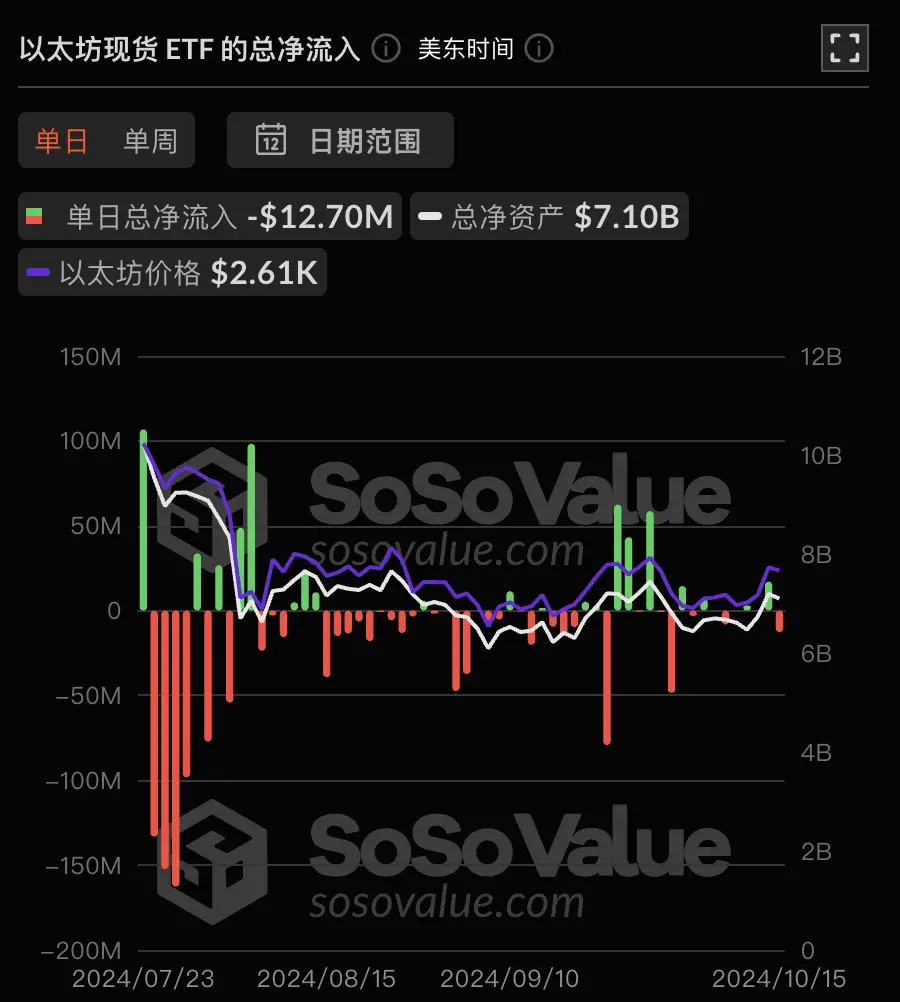Screen dimensions: 900x1002
Task: Switch to 单周 weekly view
Action: 151,140
